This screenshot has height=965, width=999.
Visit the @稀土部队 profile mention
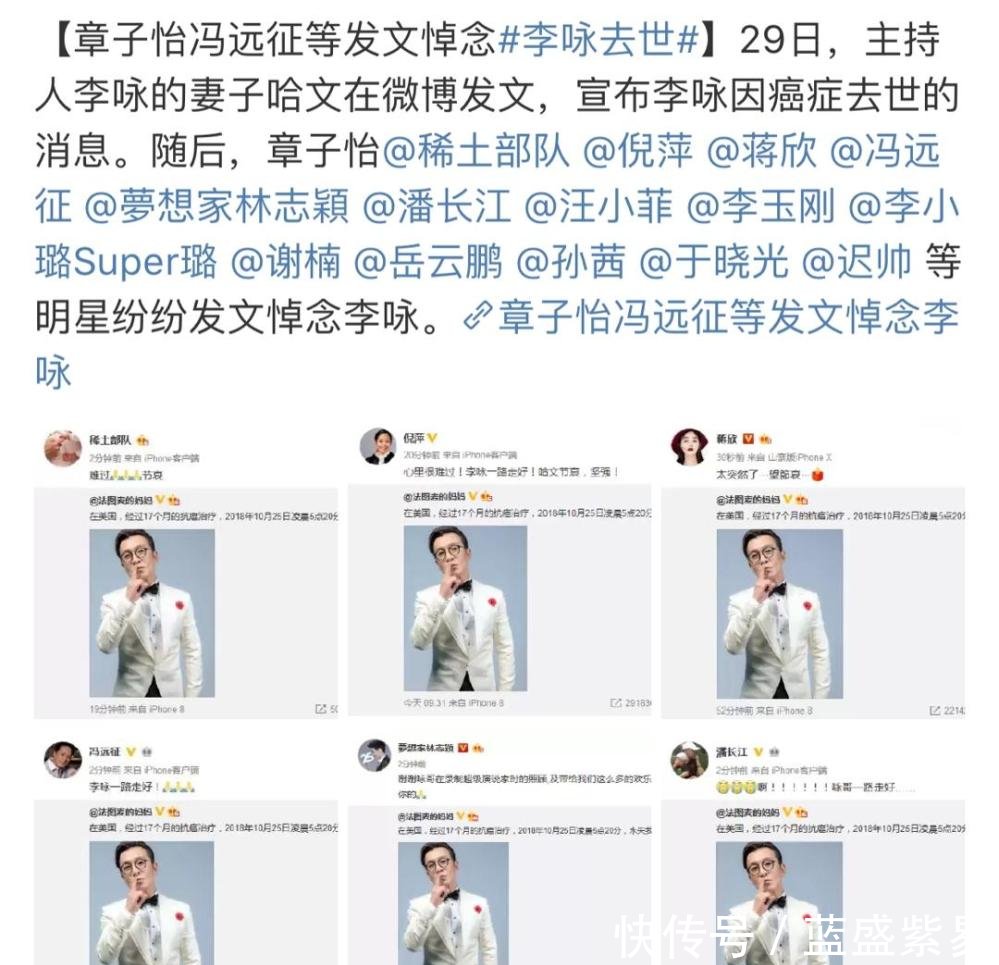(476, 151)
